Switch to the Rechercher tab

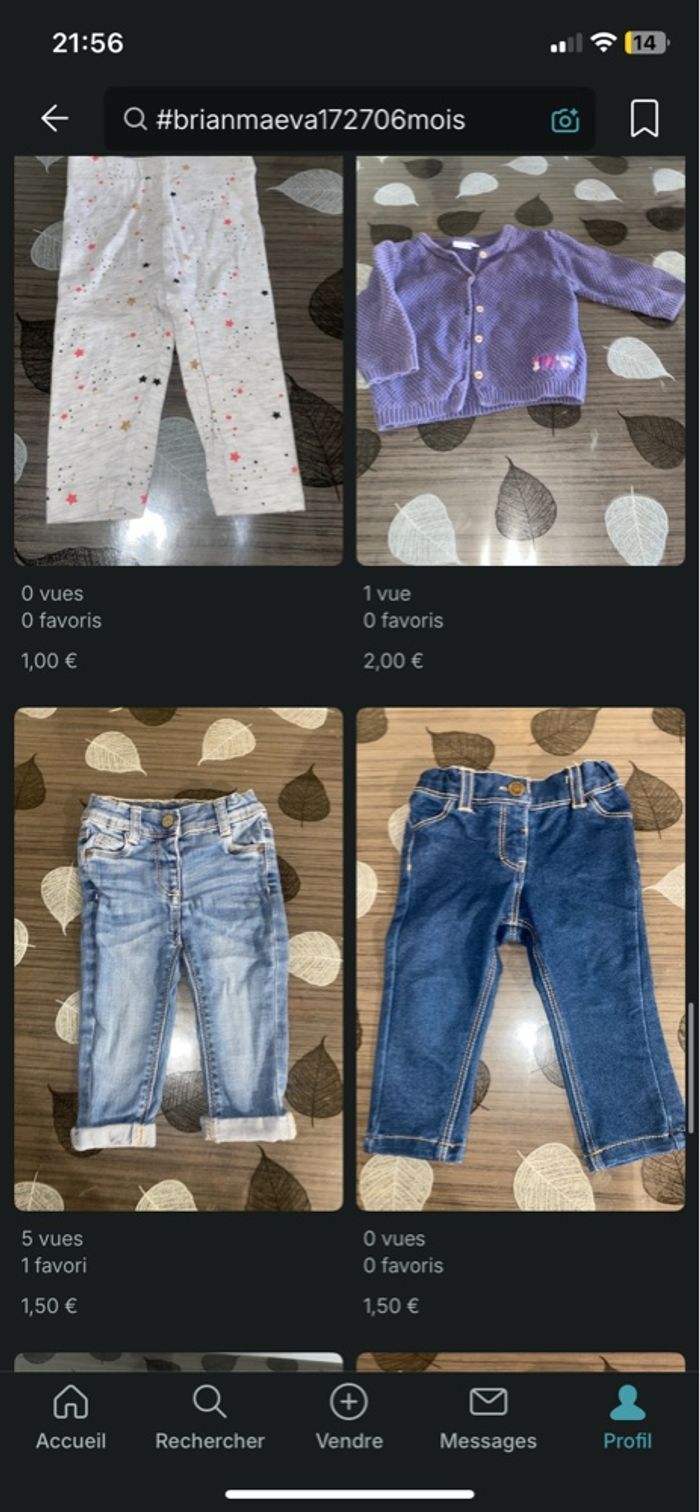(210, 1417)
